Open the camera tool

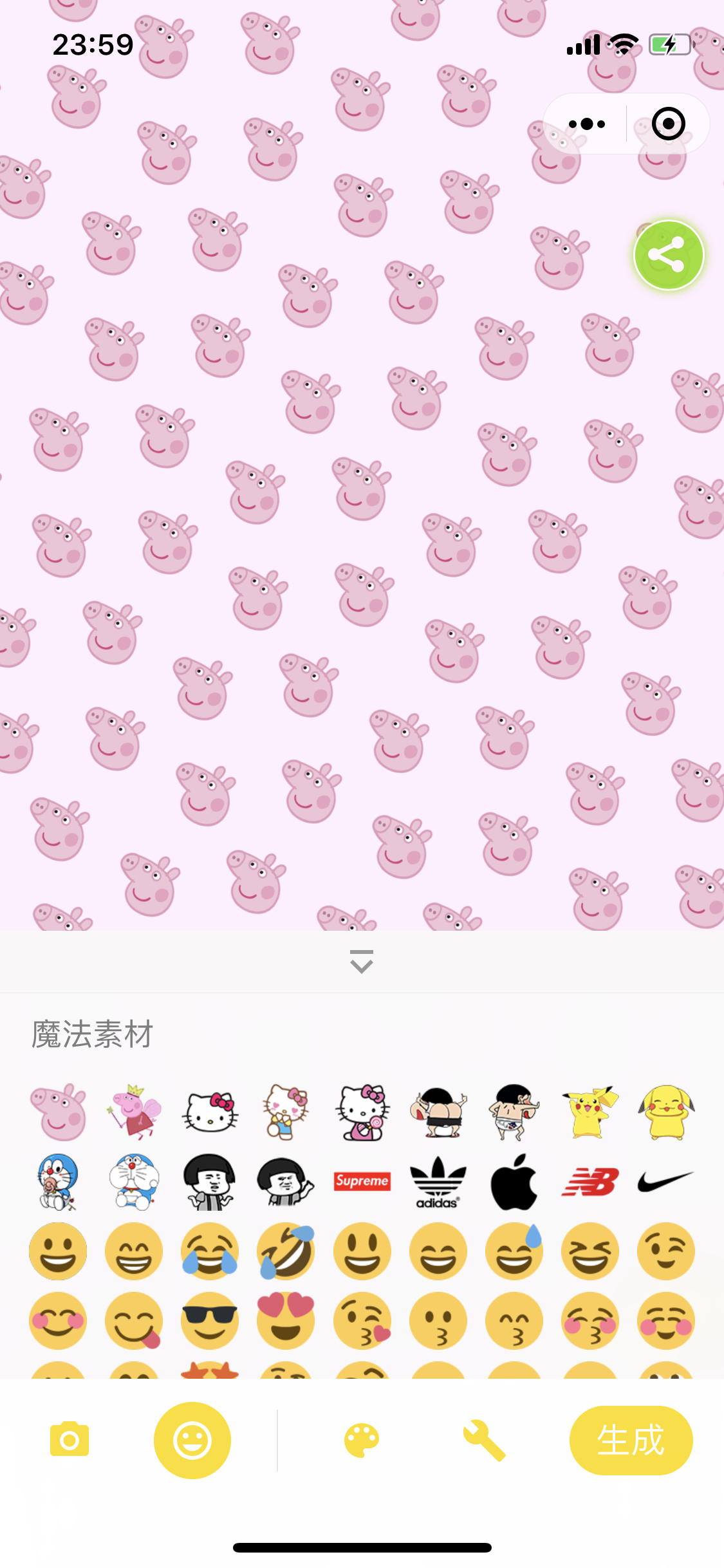click(x=70, y=1439)
